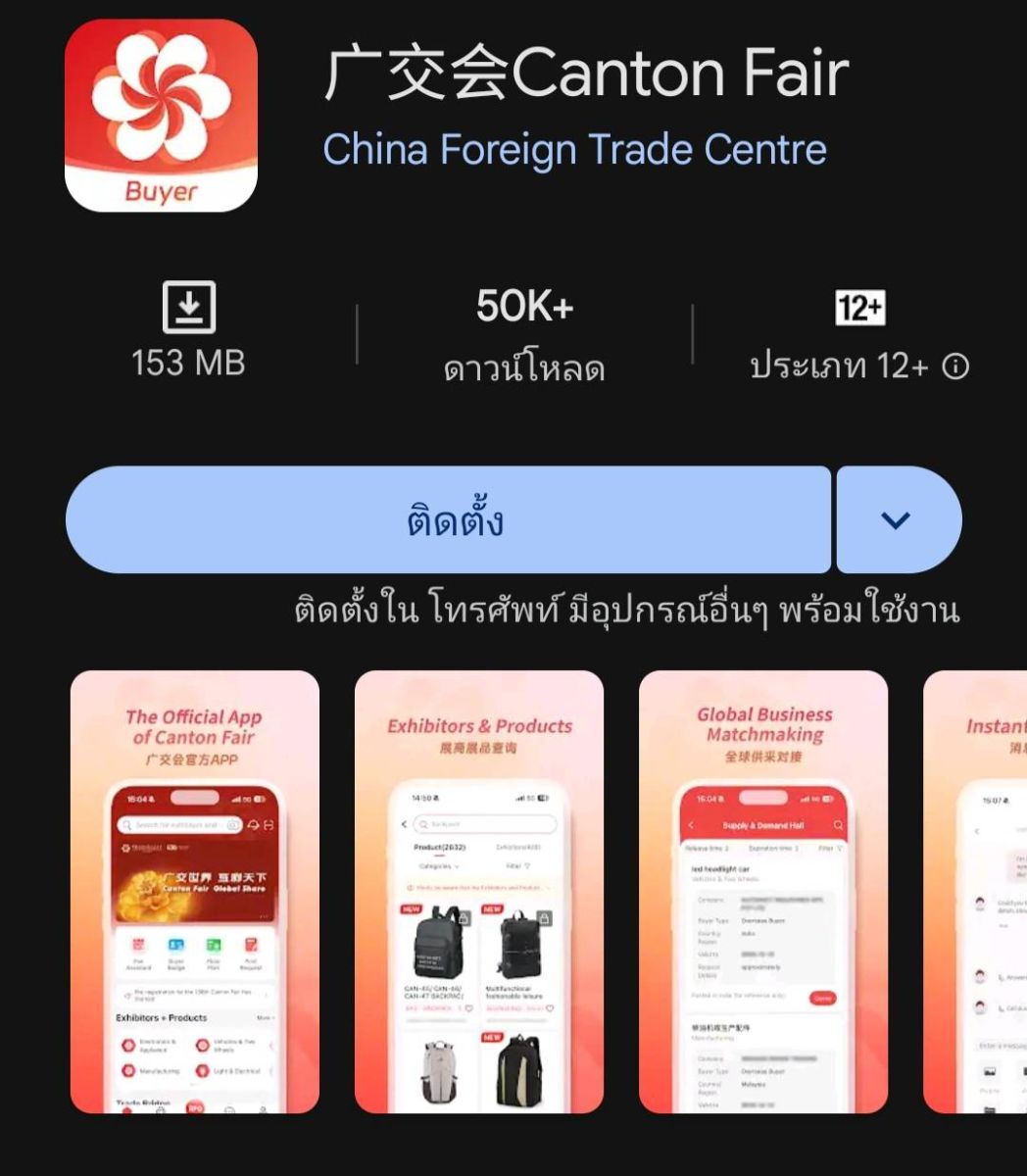Open the age rating 12+ info icon
1027x1176 pixels.
(x=955, y=367)
